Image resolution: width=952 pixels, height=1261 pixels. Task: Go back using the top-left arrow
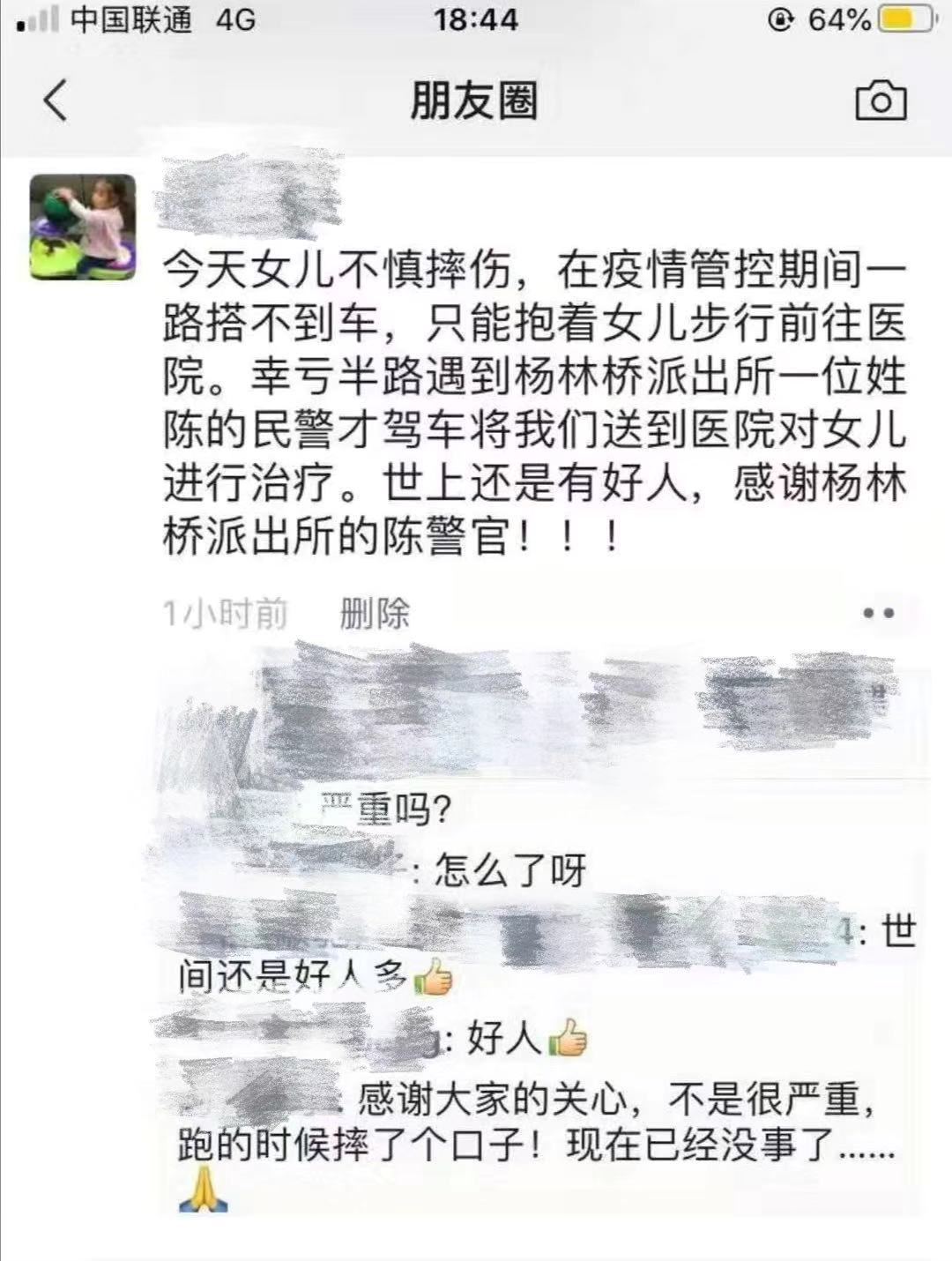(x=55, y=100)
